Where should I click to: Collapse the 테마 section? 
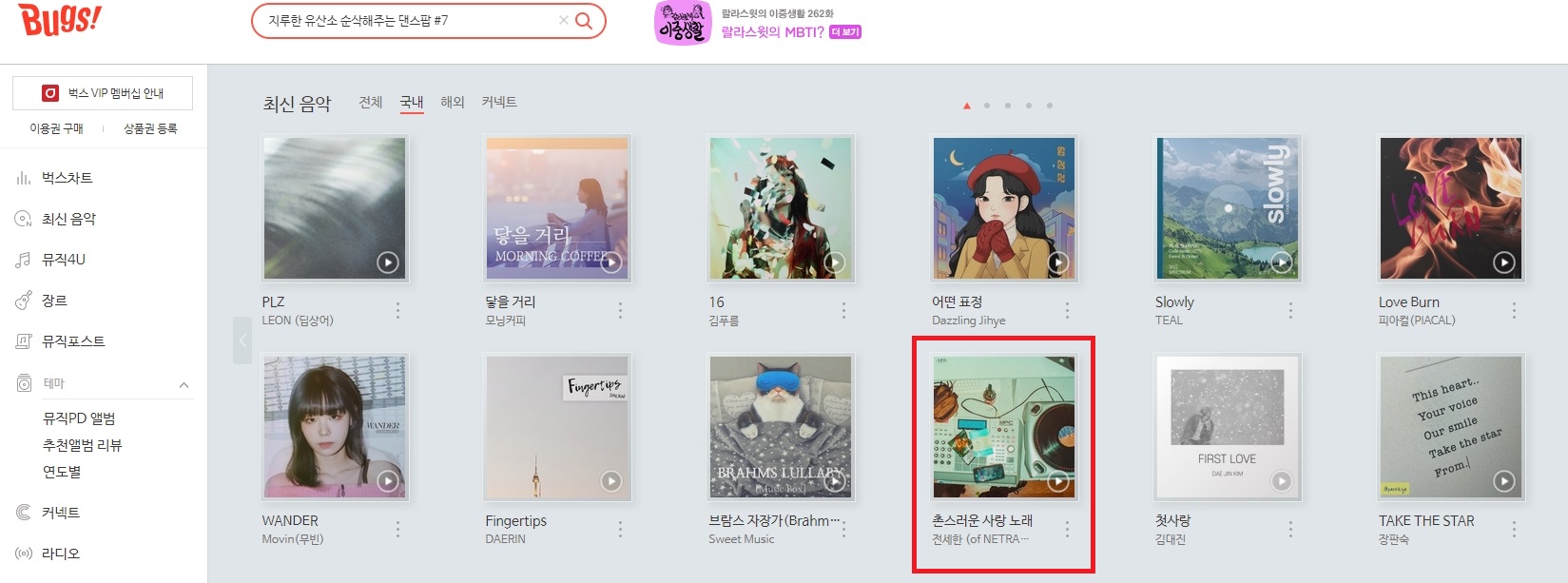pyautogui.click(x=184, y=384)
